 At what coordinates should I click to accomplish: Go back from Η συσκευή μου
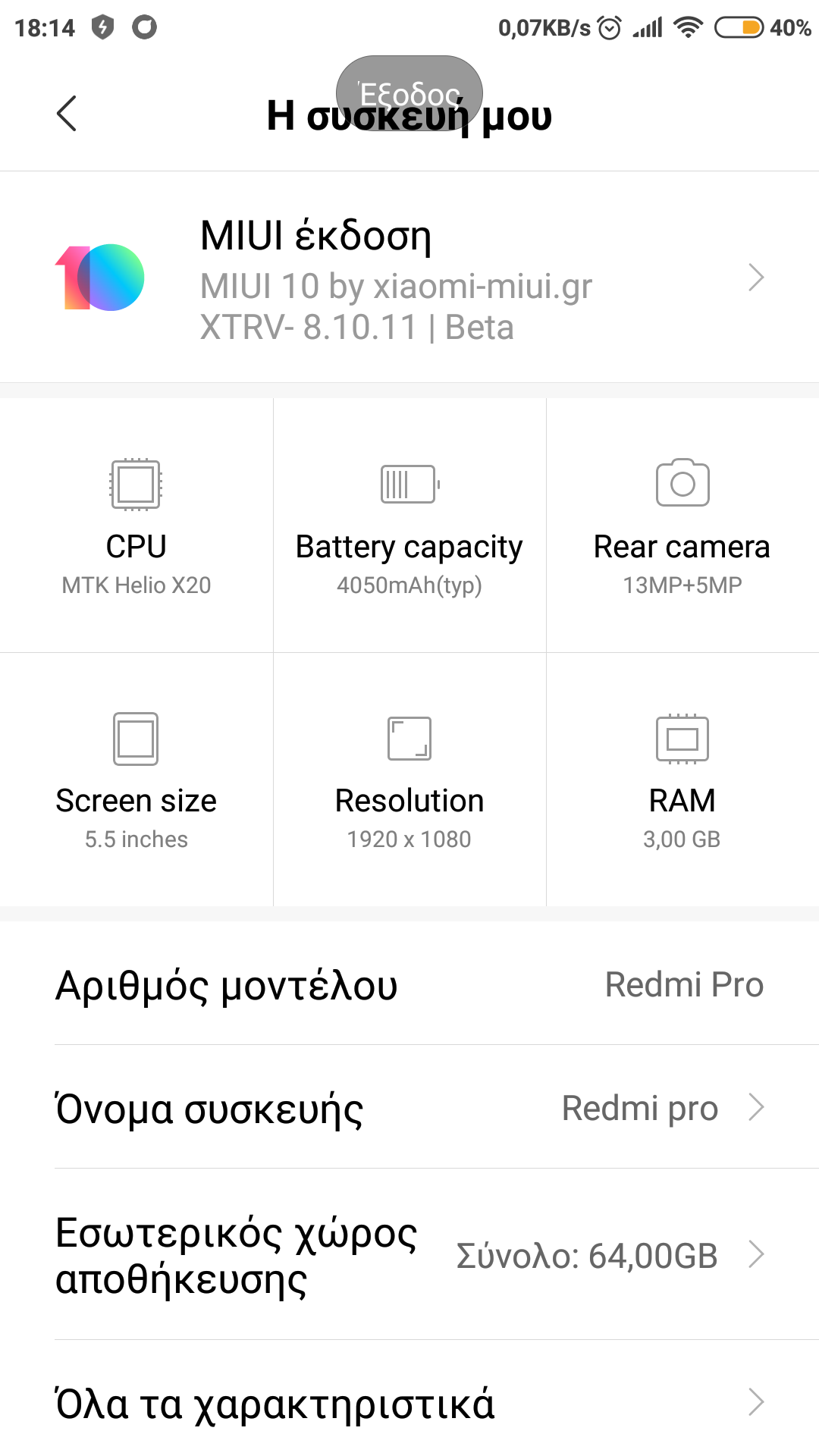pos(67,114)
